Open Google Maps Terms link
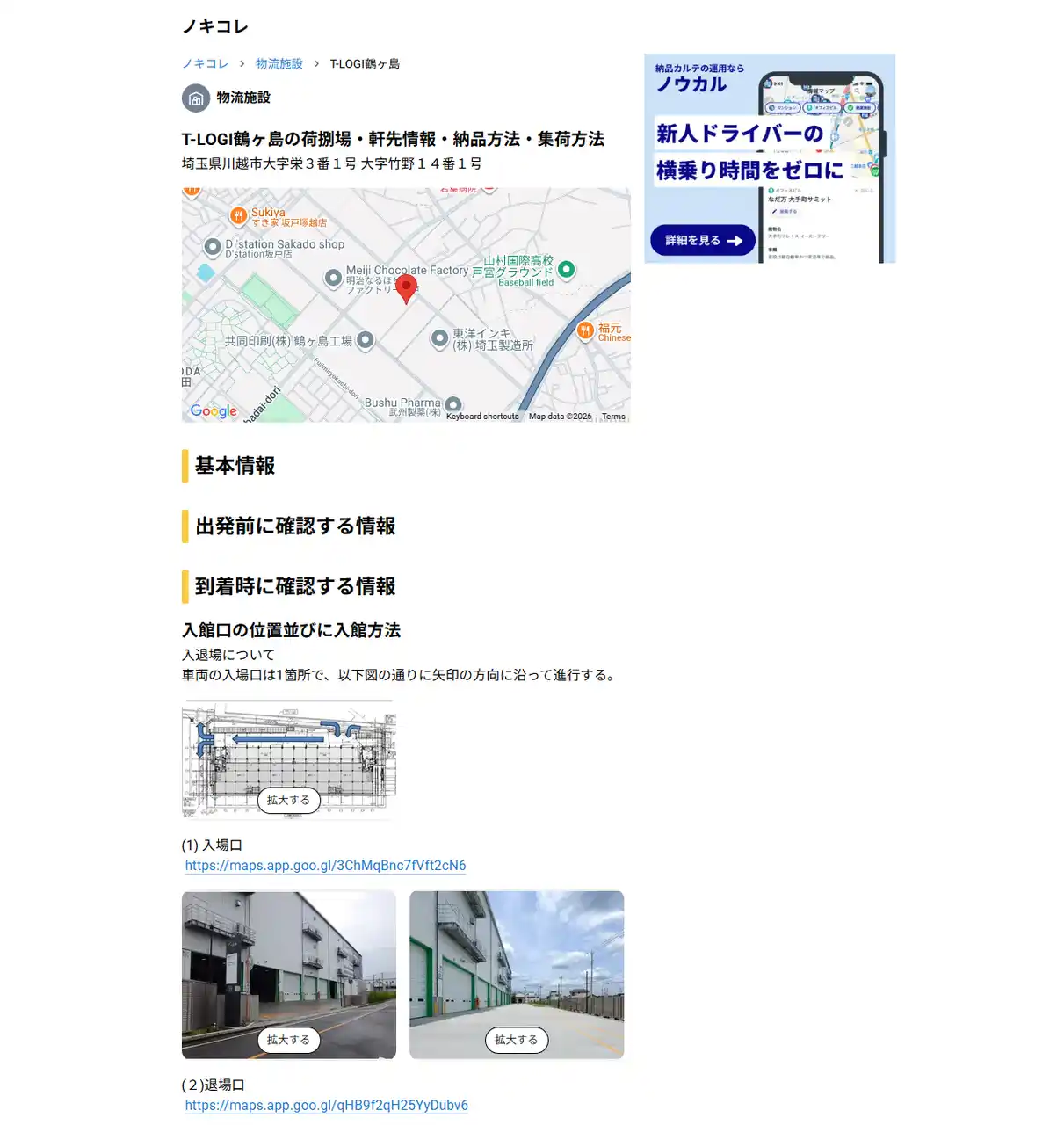The height and width of the screenshot is (1125, 1064). 613,417
